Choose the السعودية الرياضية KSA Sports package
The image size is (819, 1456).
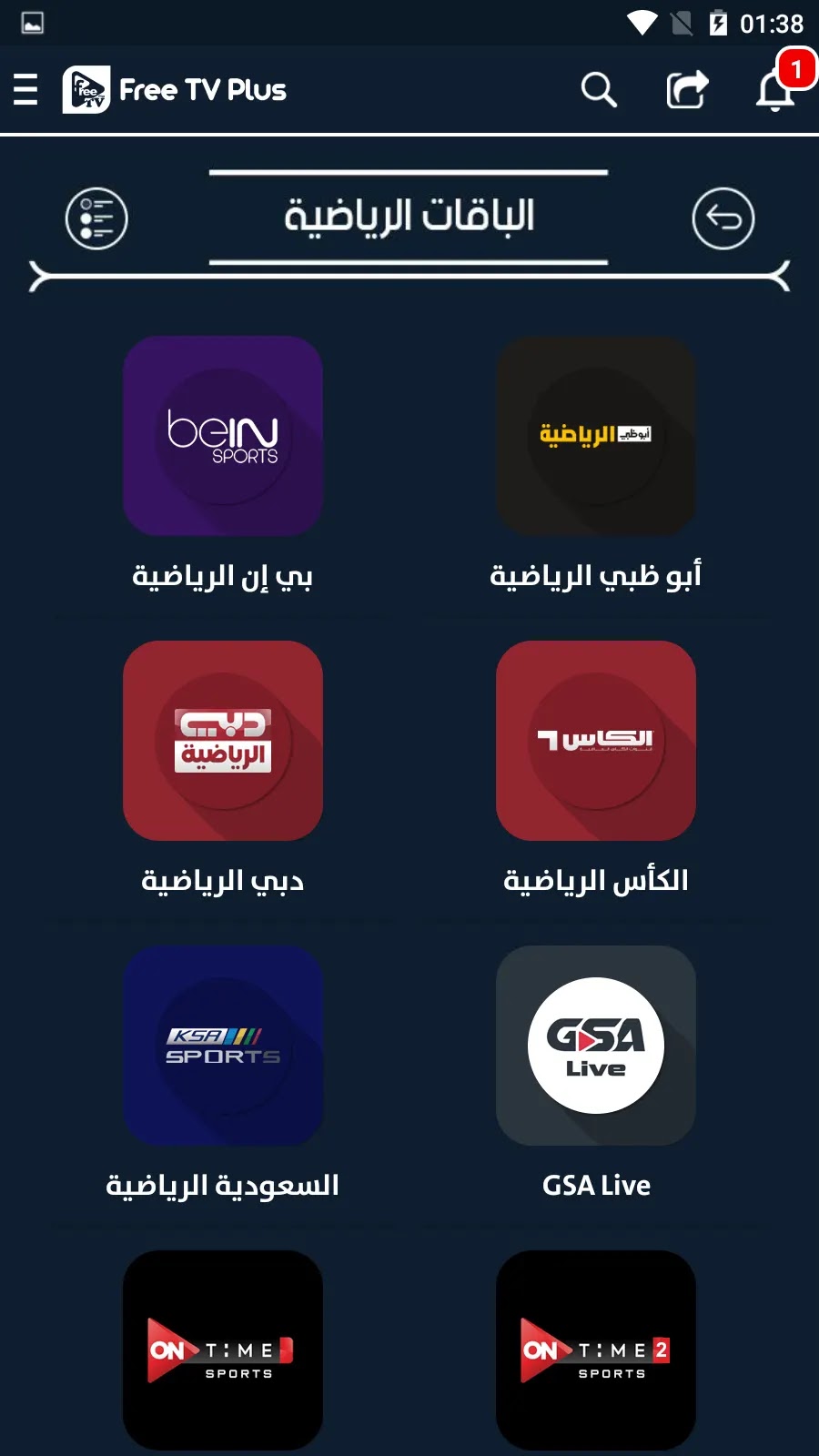pyautogui.click(x=223, y=1046)
